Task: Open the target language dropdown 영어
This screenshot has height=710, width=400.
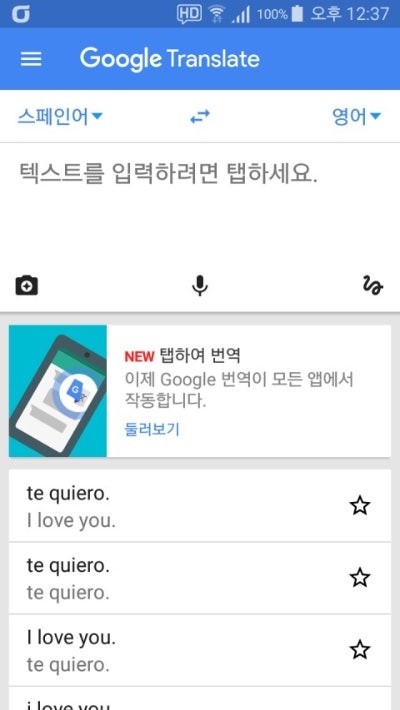Action: coord(357,117)
